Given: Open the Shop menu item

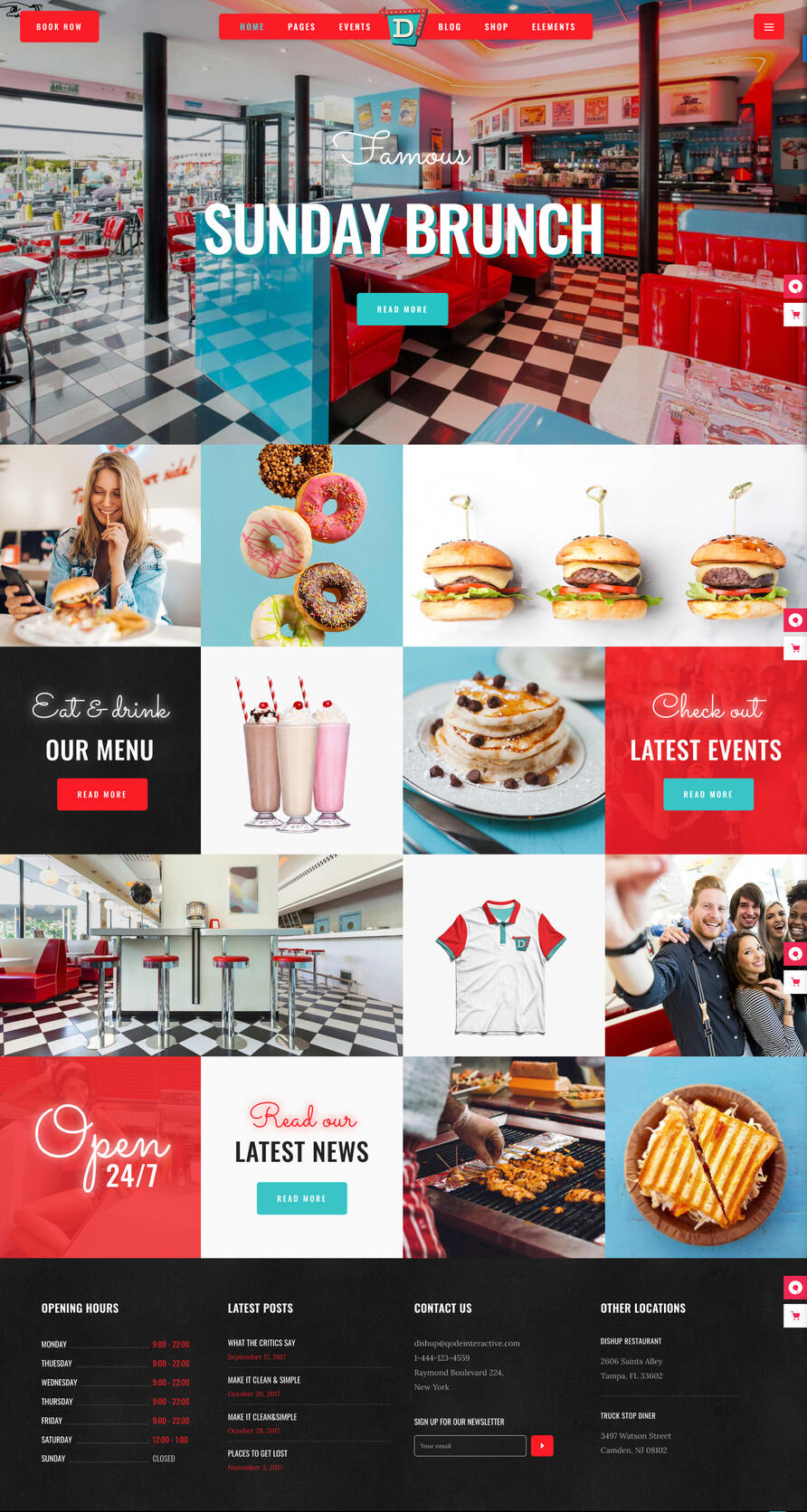Looking at the screenshot, I should (496, 27).
